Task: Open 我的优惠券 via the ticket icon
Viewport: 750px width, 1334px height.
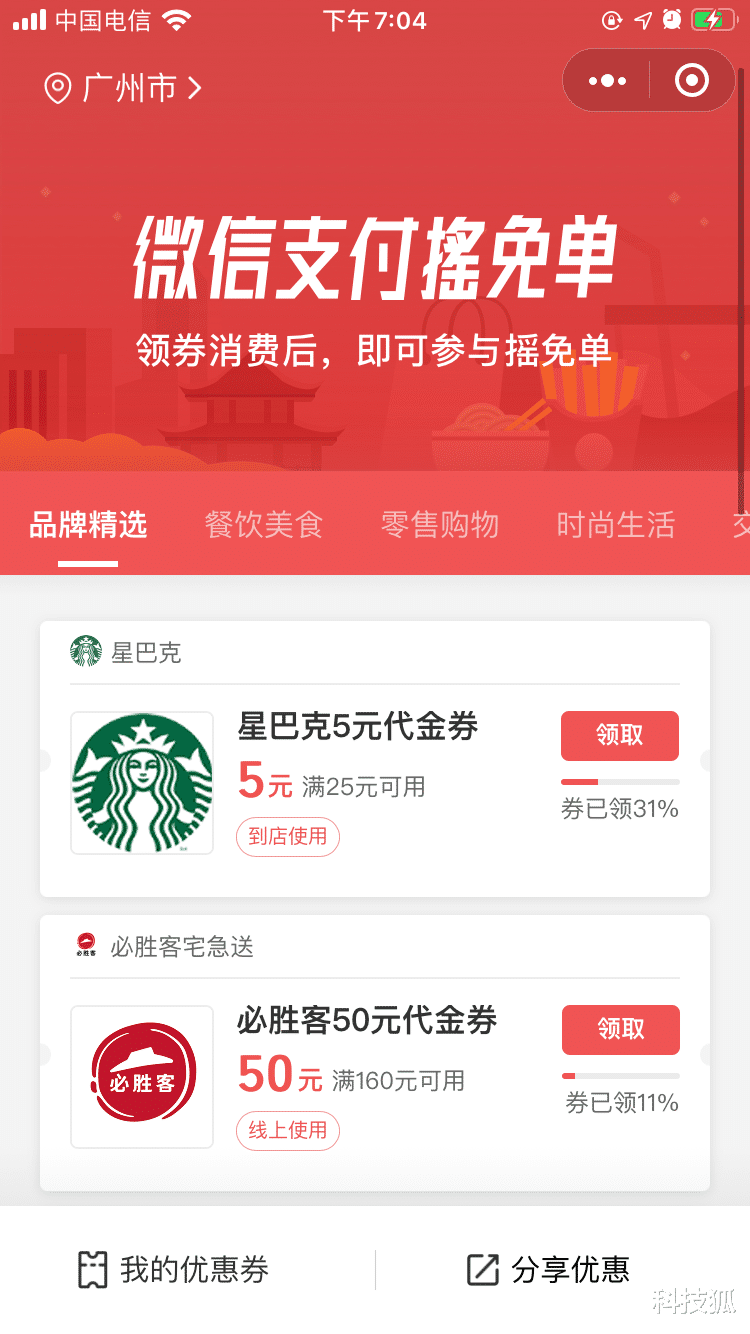Action: pyautogui.click(x=91, y=1271)
